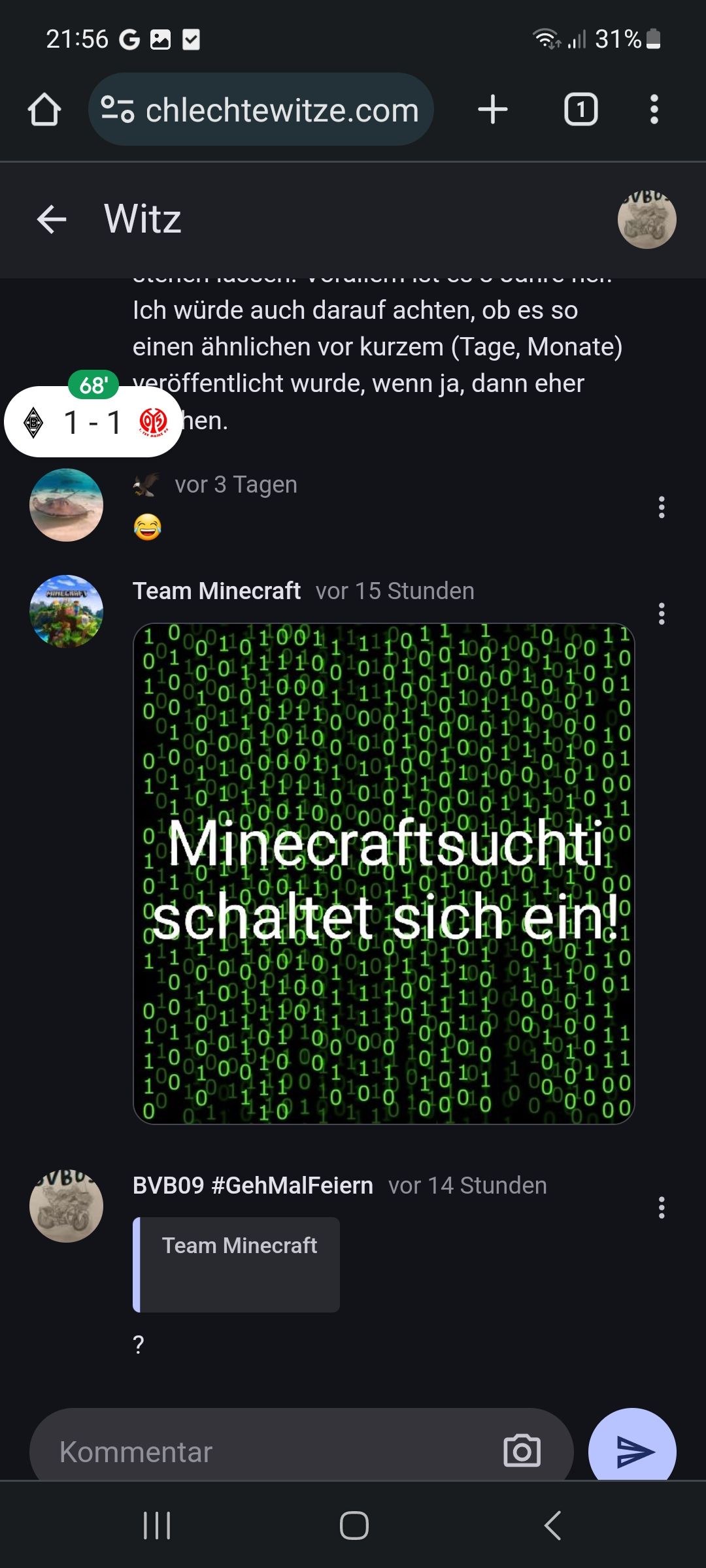Open a new browser tab
Viewport: 706px width, 1568px height.
493,109
